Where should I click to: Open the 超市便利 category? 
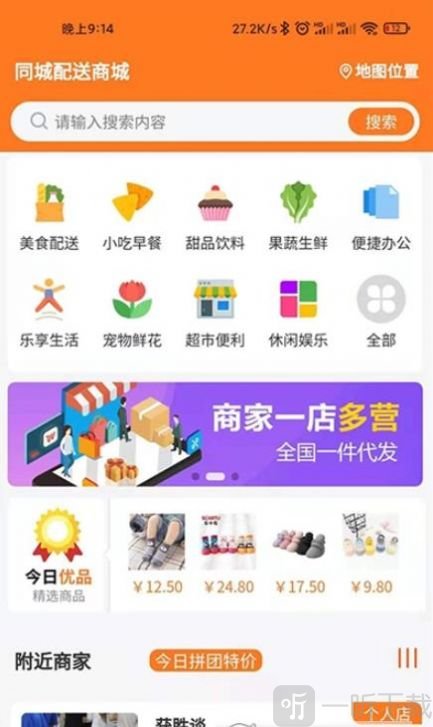(x=215, y=313)
